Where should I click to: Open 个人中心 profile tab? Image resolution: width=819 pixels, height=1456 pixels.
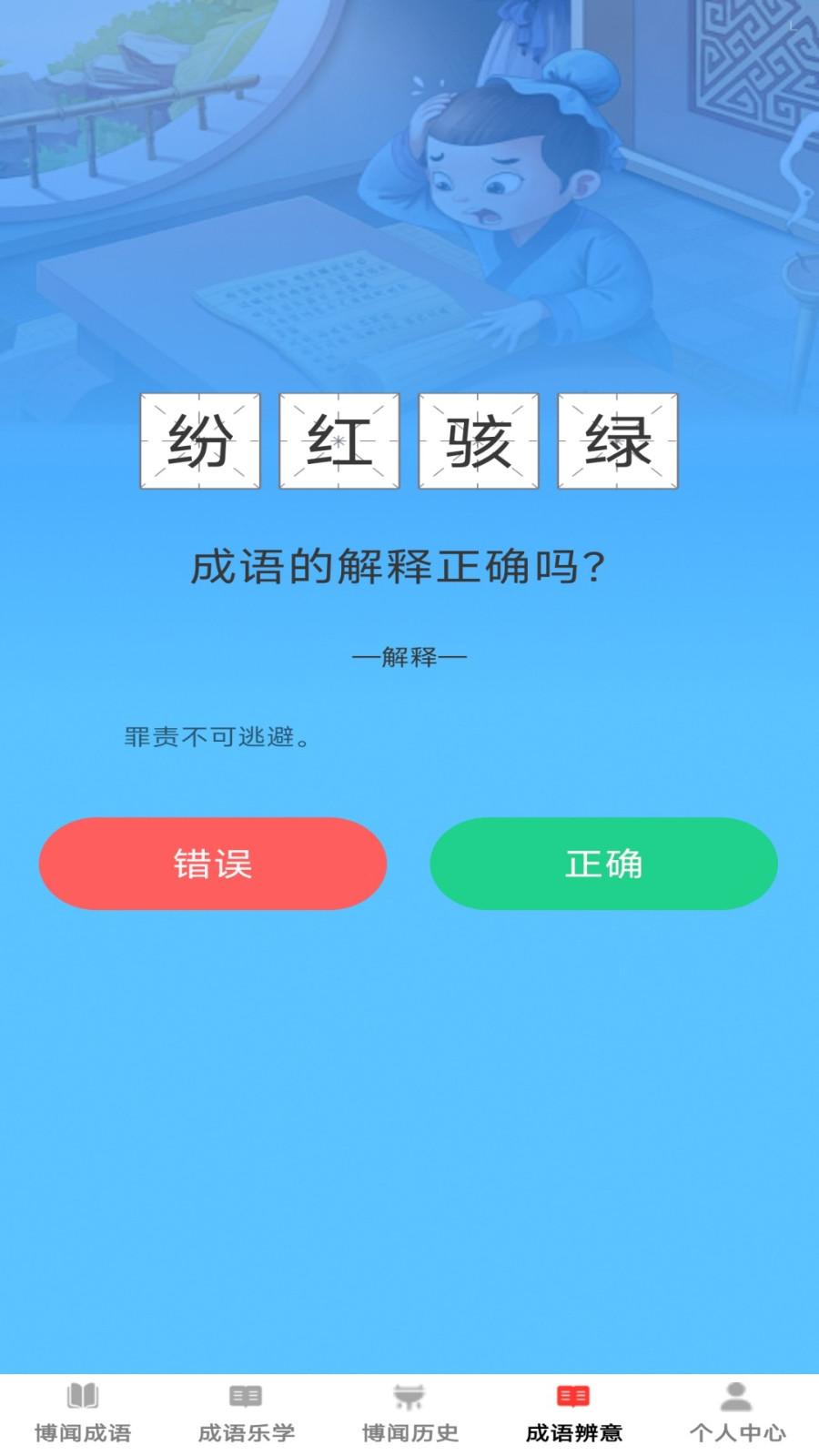click(x=737, y=1414)
